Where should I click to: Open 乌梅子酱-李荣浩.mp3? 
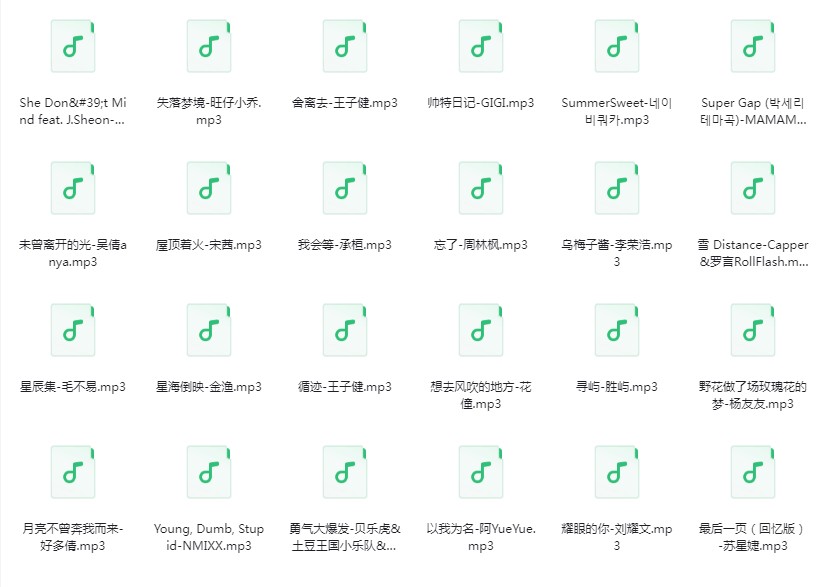pyautogui.click(x=617, y=188)
